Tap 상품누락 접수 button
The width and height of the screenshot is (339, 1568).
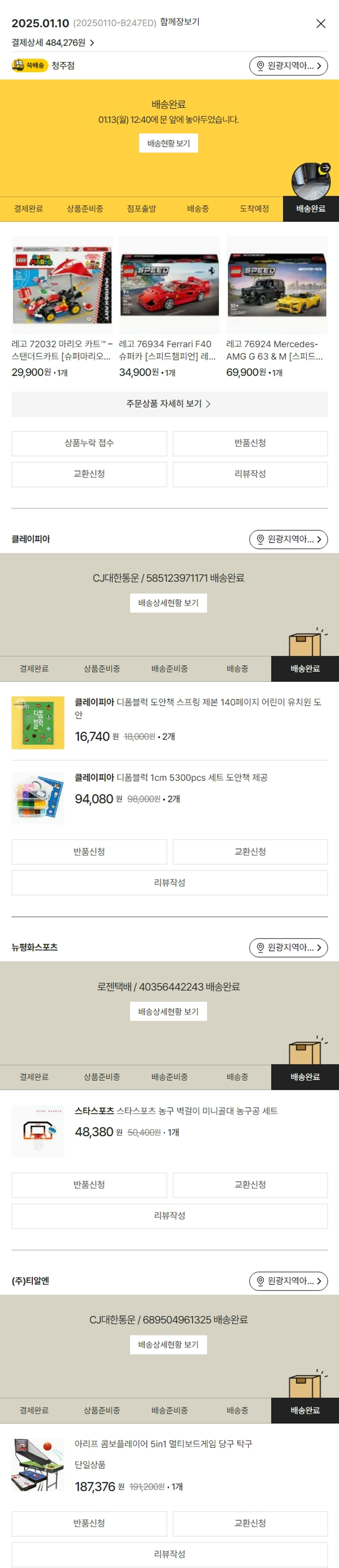tap(89, 443)
